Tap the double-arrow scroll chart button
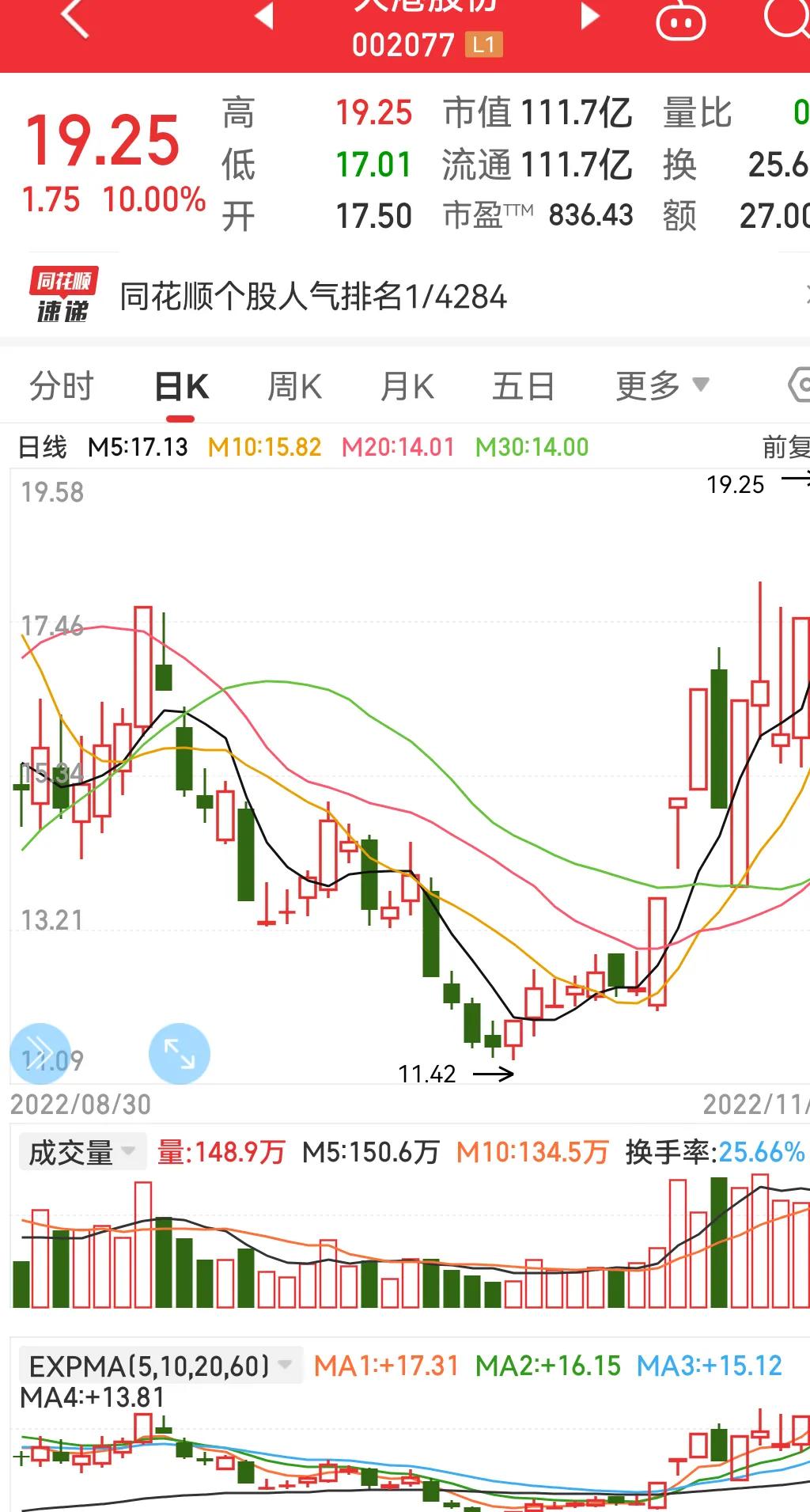 [x=40, y=1053]
